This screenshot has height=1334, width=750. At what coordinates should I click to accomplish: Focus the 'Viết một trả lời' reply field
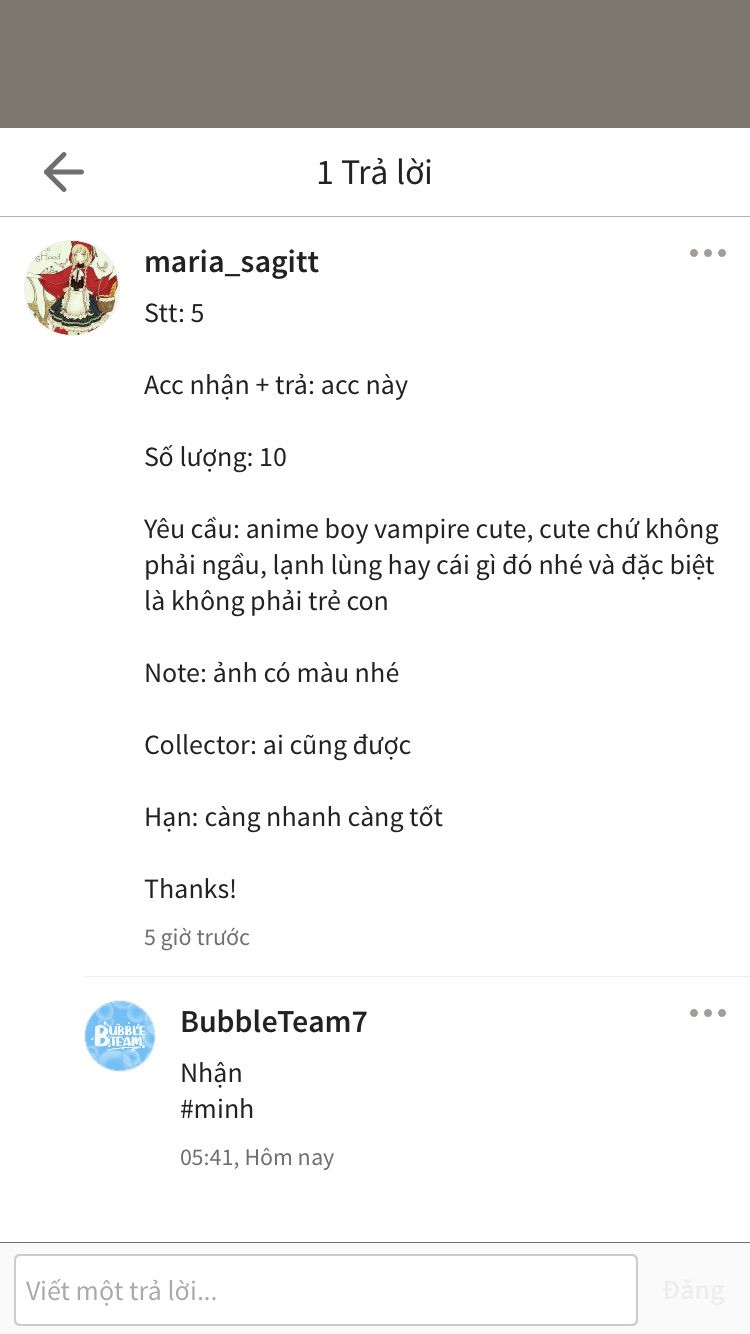coord(326,1290)
